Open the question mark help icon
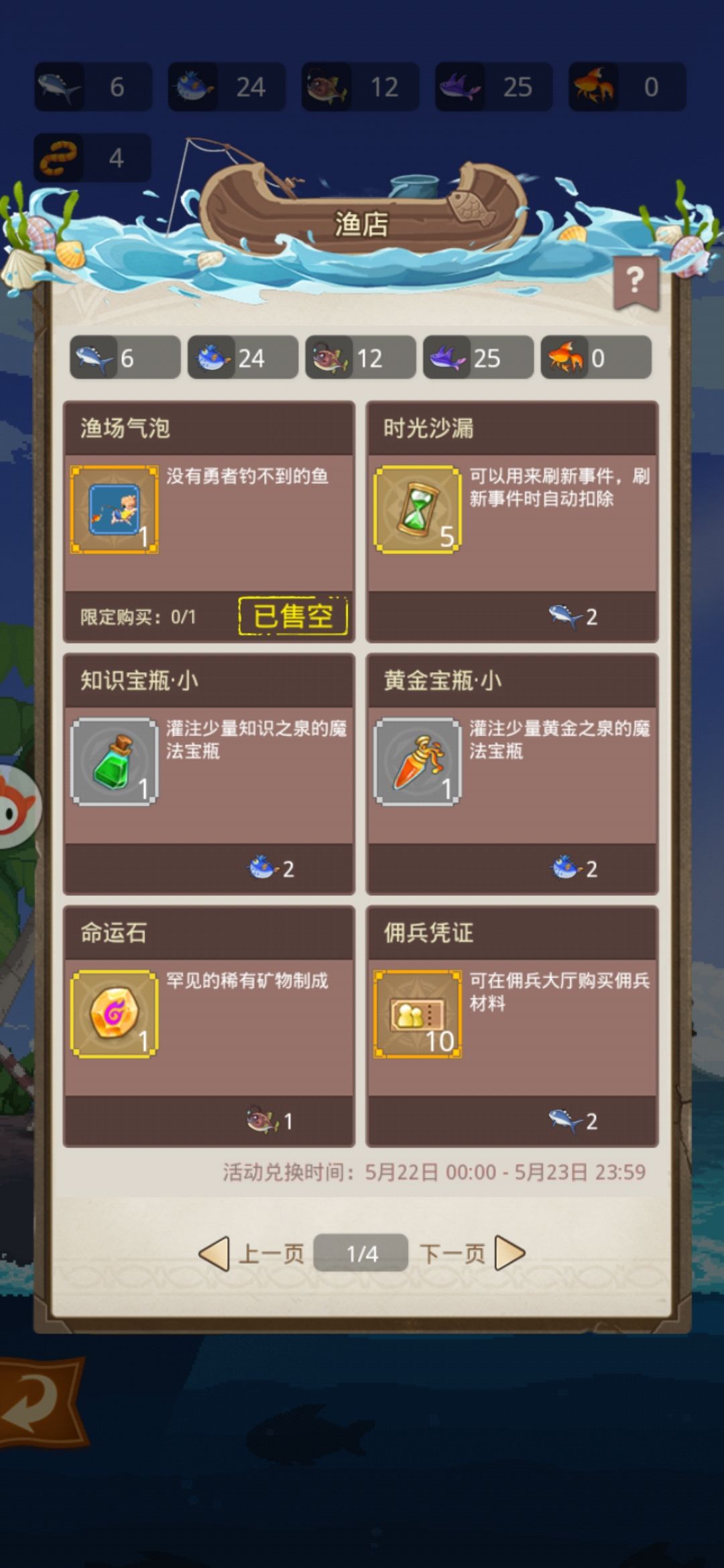The width and height of the screenshot is (724, 1568). pos(636,281)
